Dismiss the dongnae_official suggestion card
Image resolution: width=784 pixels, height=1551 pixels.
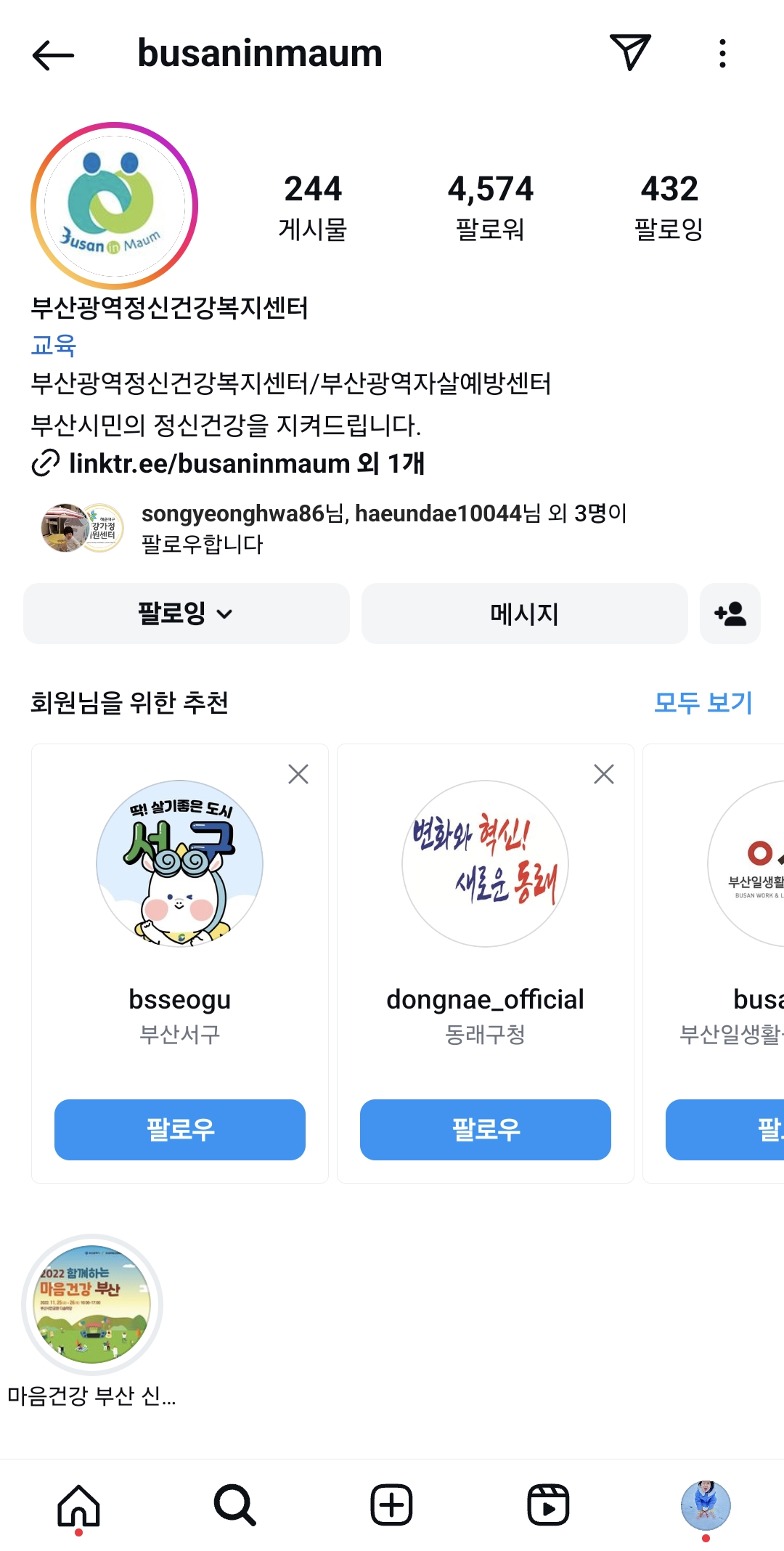coord(604,774)
